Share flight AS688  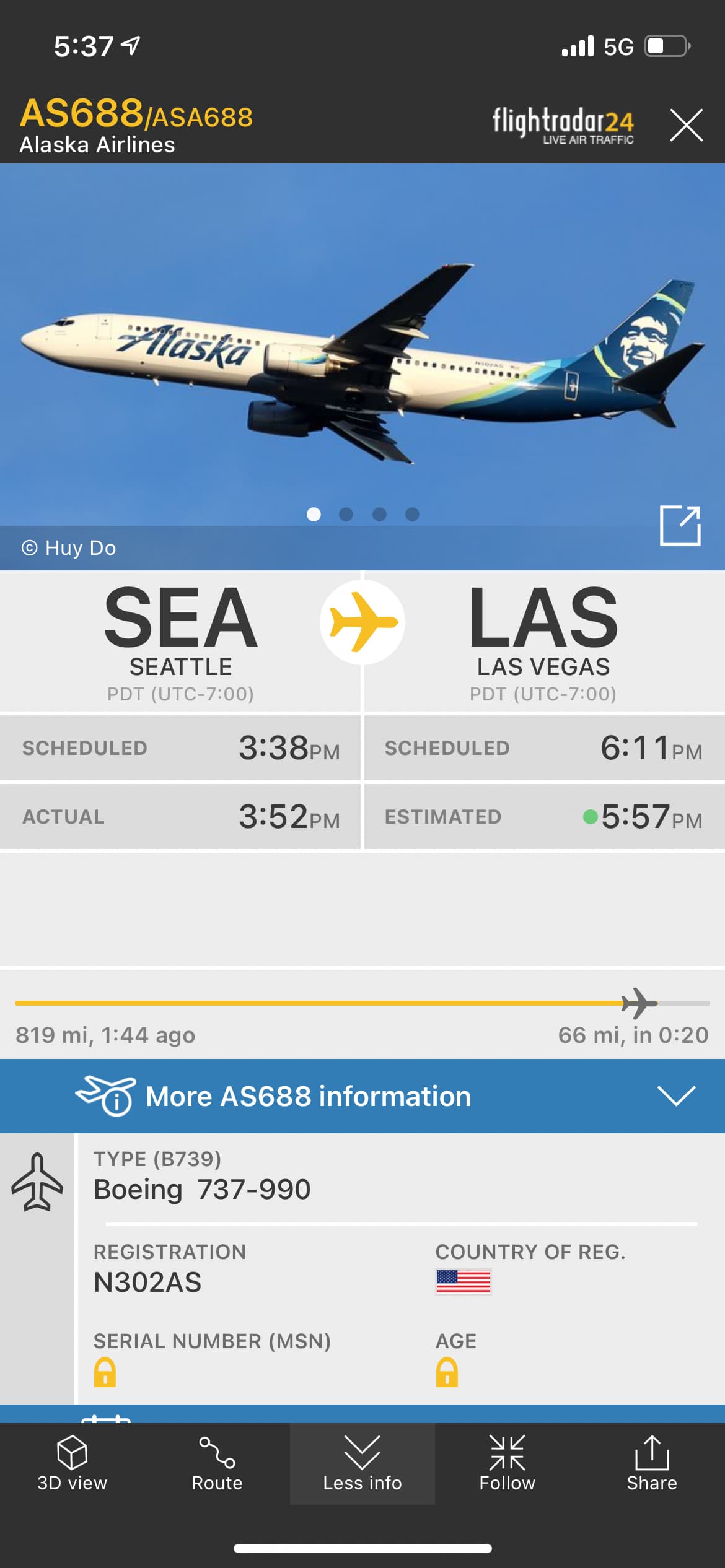(x=651, y=1464)
